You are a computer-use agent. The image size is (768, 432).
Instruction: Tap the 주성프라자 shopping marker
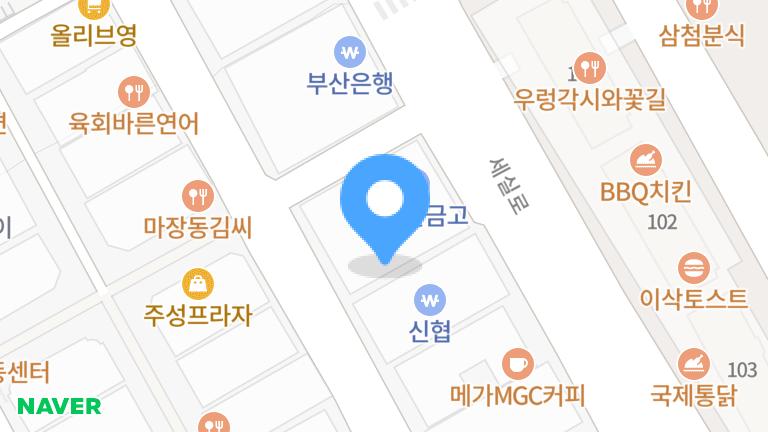click(198, 284)
